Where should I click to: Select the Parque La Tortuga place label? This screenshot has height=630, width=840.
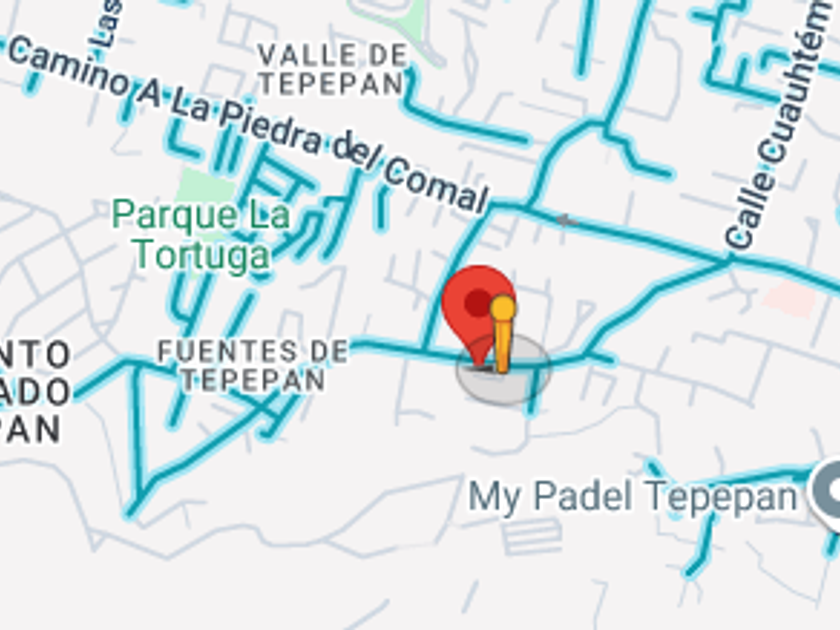tap(201, 234)
